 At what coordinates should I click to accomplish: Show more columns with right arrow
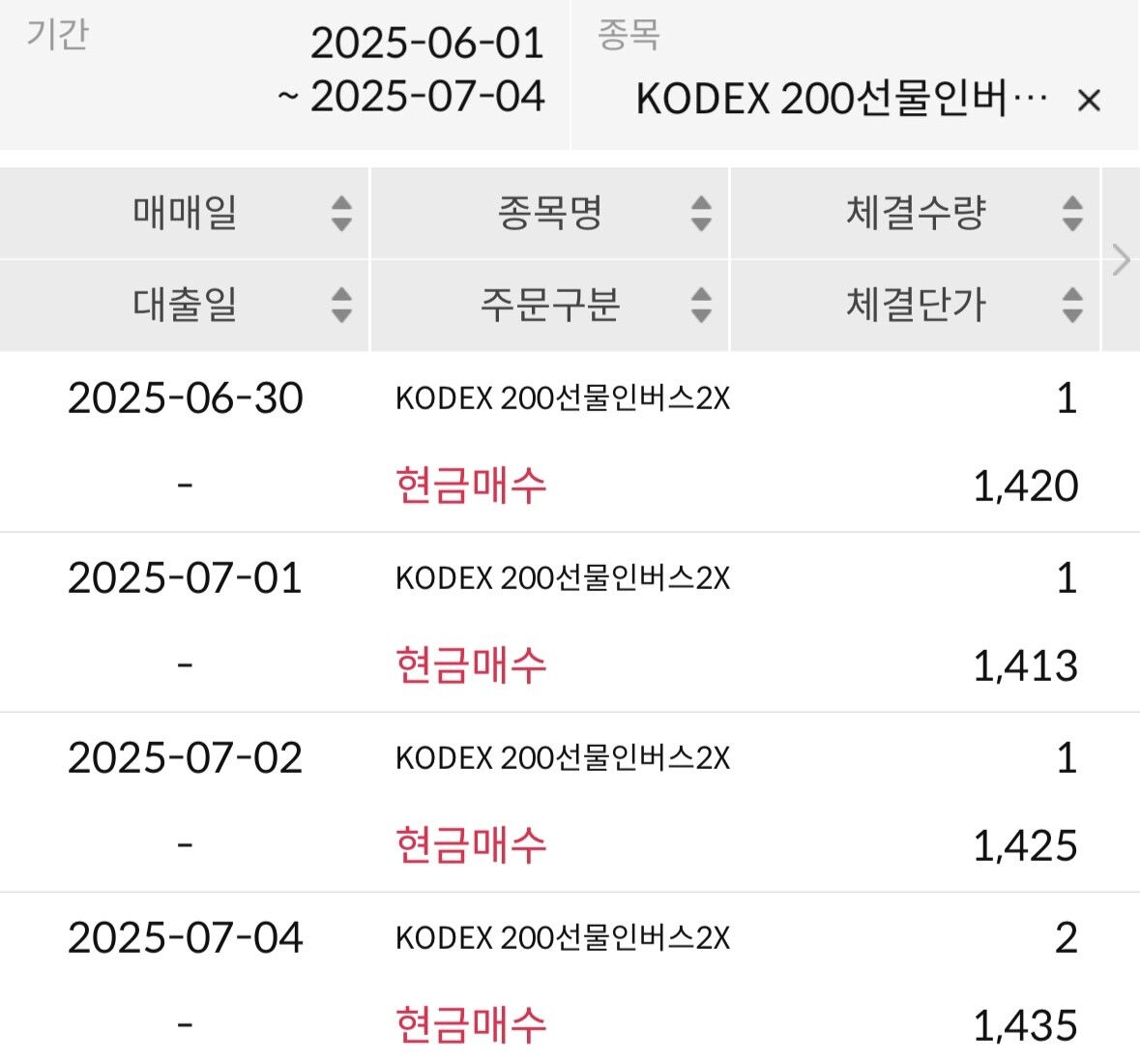pyautogui.click(x=1121, y=259)
